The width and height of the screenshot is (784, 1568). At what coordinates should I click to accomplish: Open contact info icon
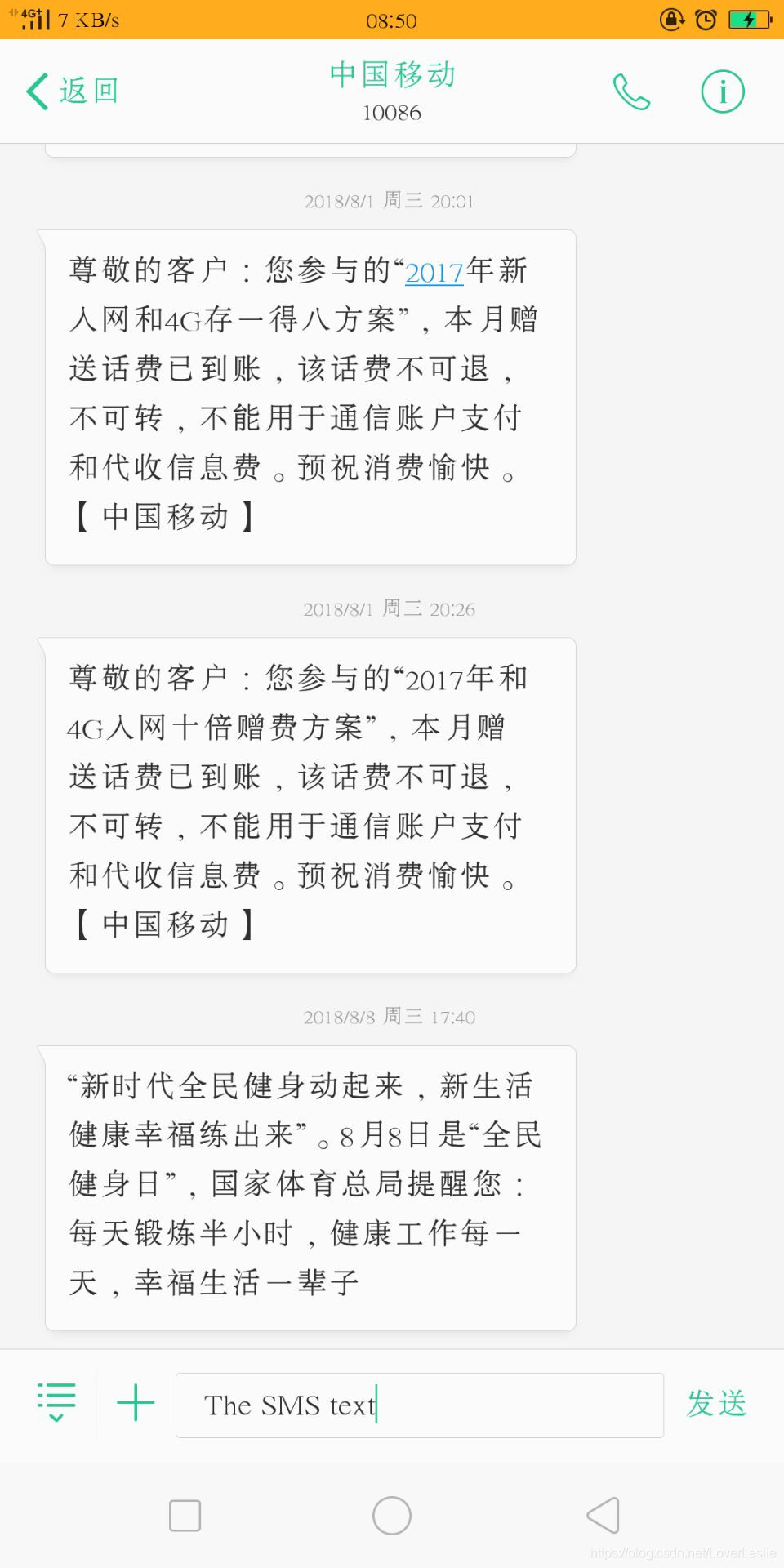point(723,91)
